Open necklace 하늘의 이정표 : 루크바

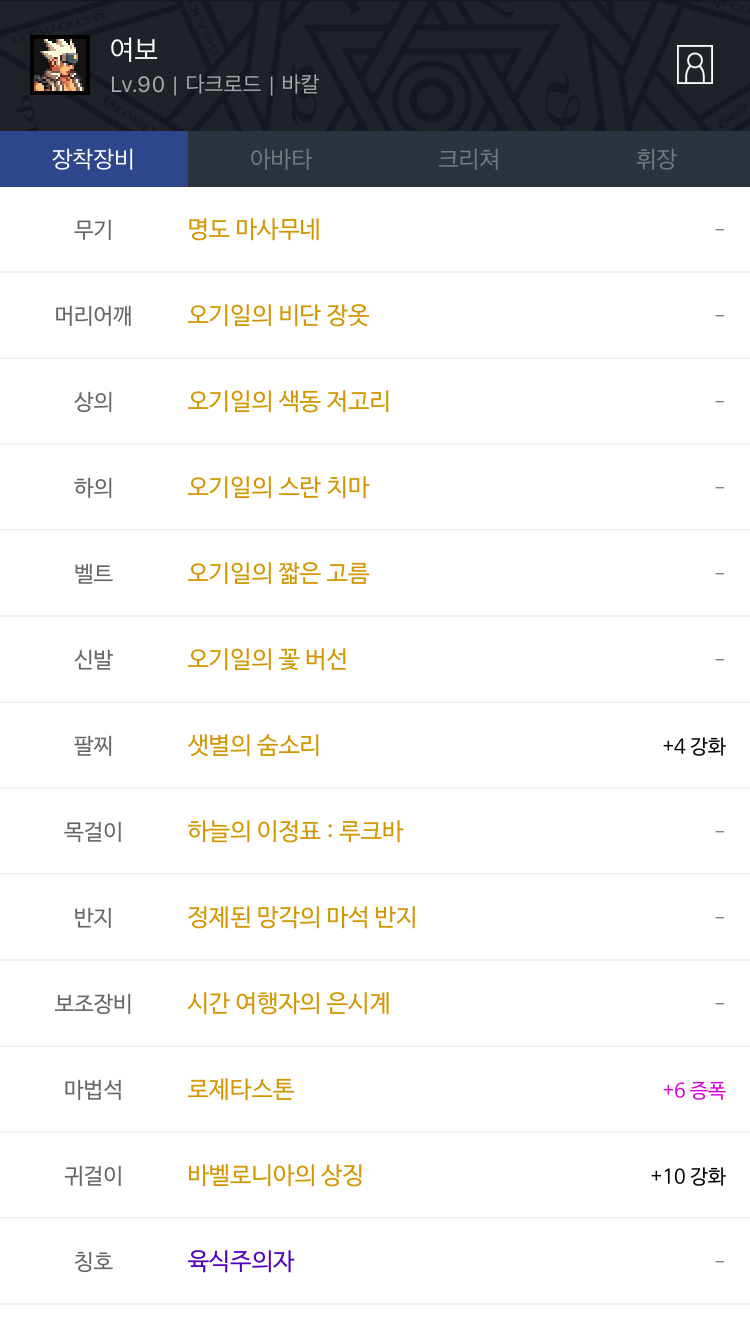295,832
